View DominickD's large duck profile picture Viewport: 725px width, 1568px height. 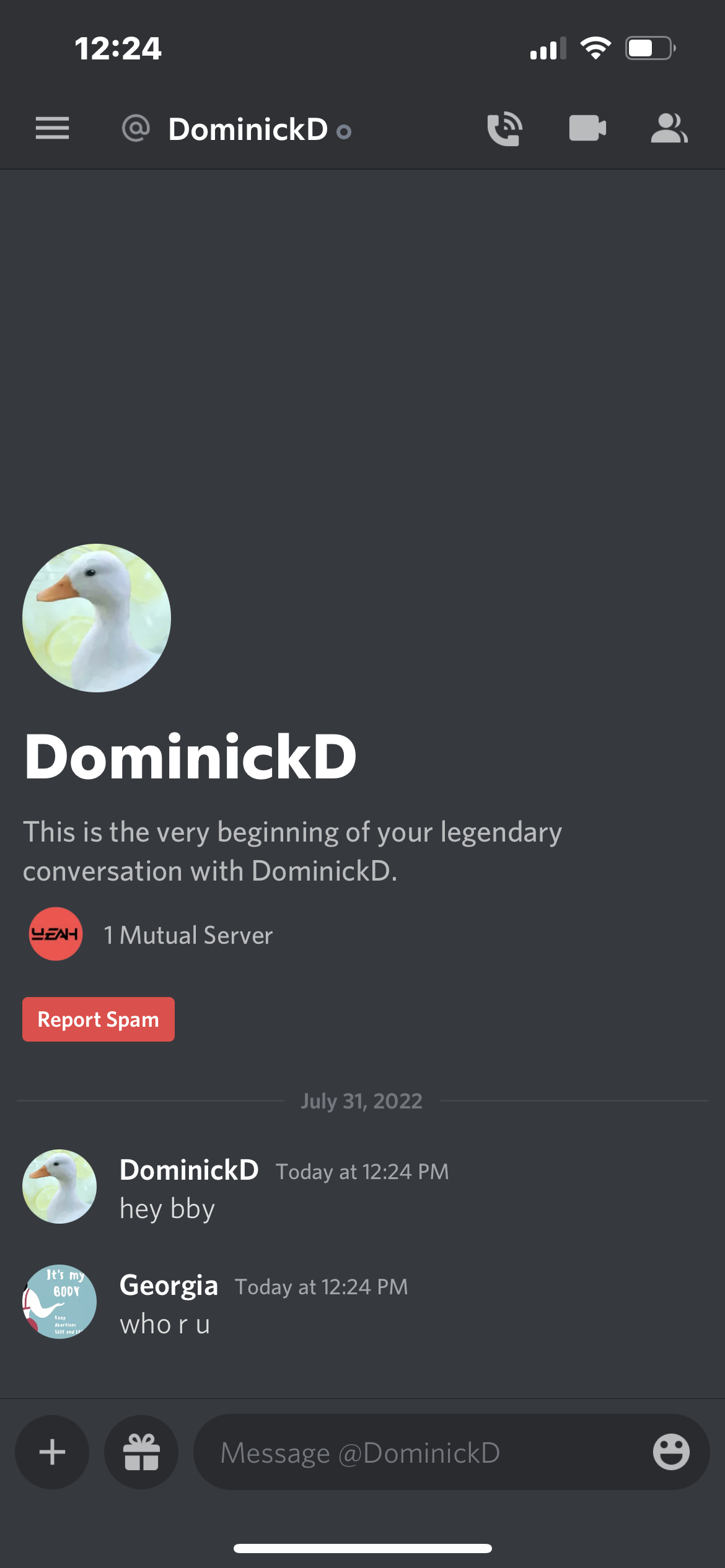(x=97, y=618)
